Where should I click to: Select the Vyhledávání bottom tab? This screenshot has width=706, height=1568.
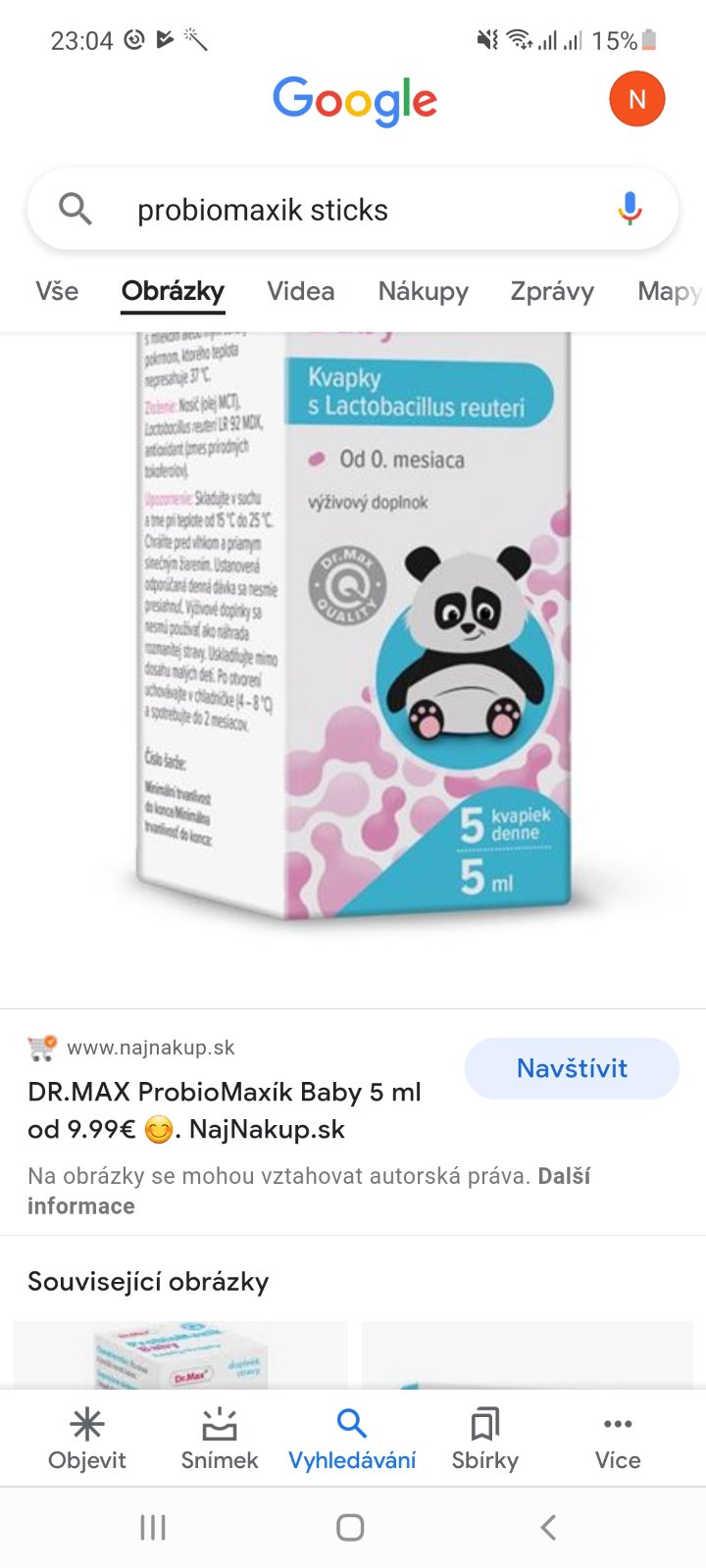352,1439
